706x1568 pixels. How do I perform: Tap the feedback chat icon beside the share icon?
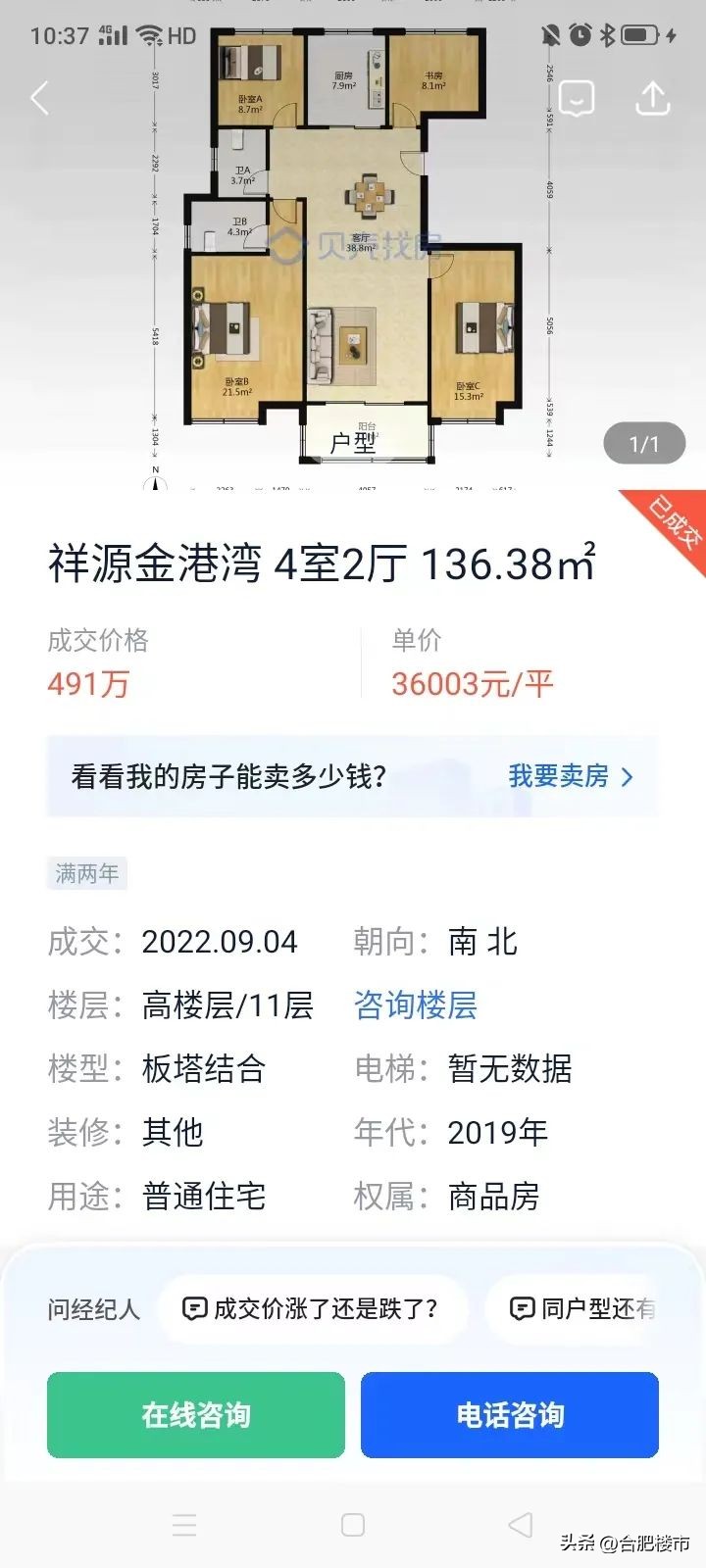[x=578, y=98]
